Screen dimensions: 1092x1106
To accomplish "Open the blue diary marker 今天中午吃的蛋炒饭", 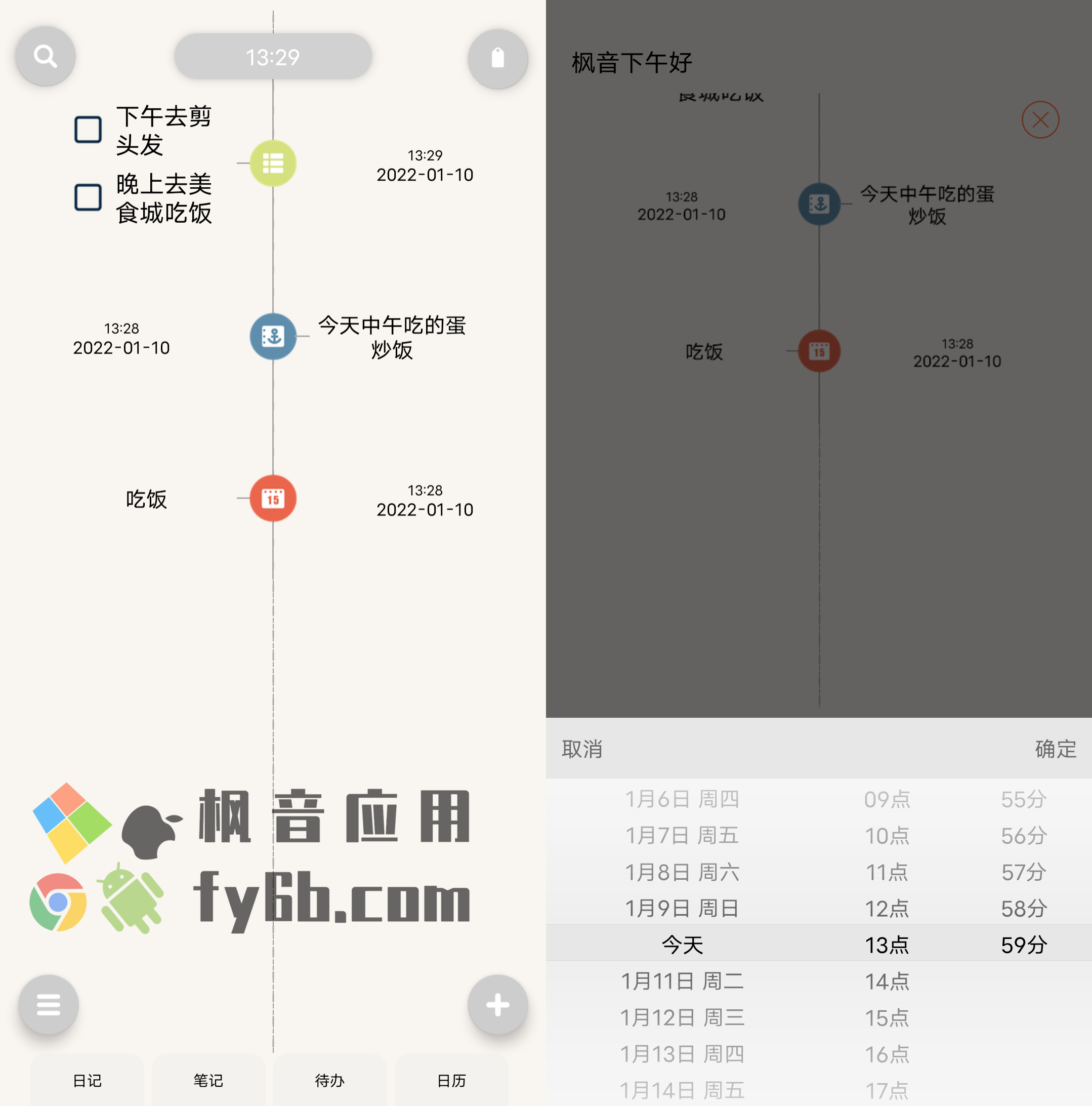I will point(273,337).
